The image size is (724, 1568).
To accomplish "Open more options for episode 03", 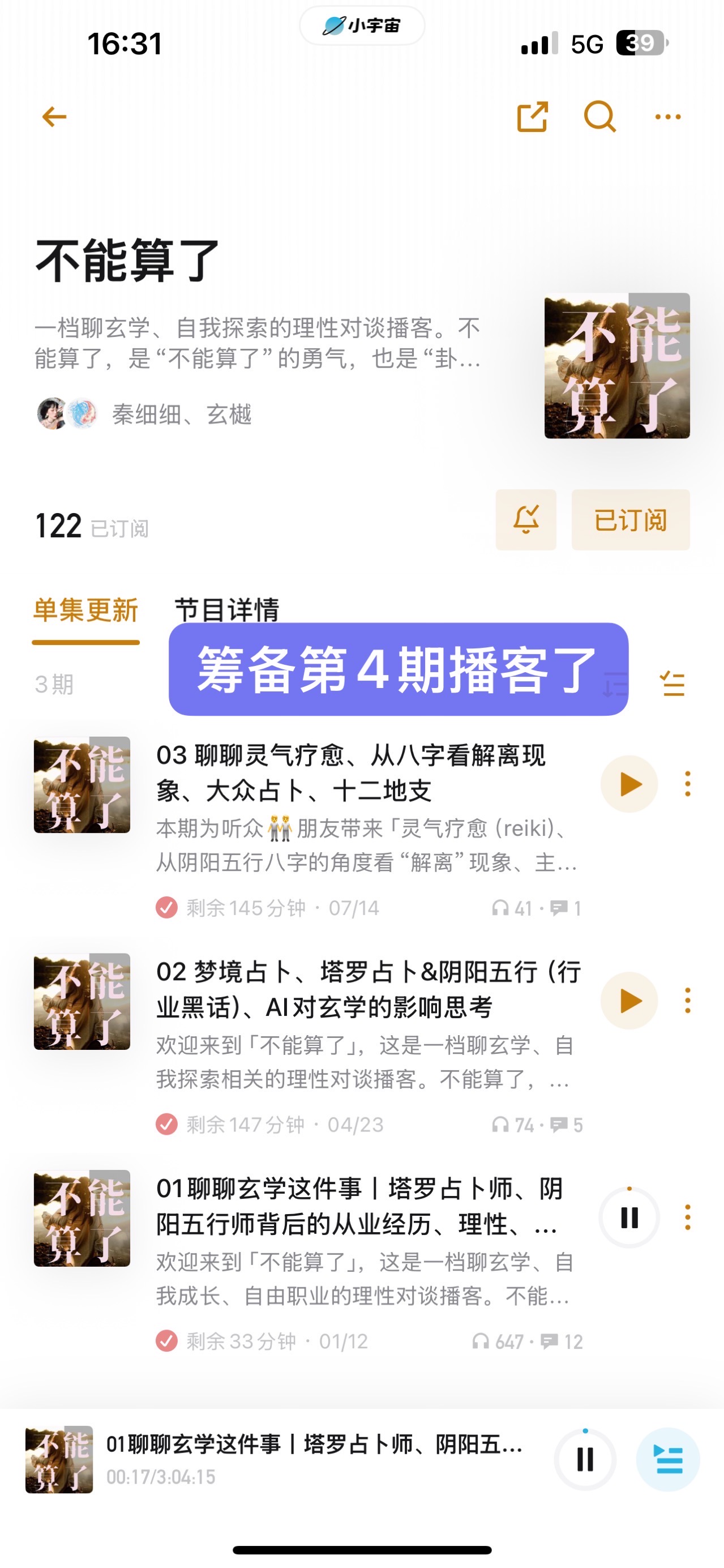I will coord(688,784).
